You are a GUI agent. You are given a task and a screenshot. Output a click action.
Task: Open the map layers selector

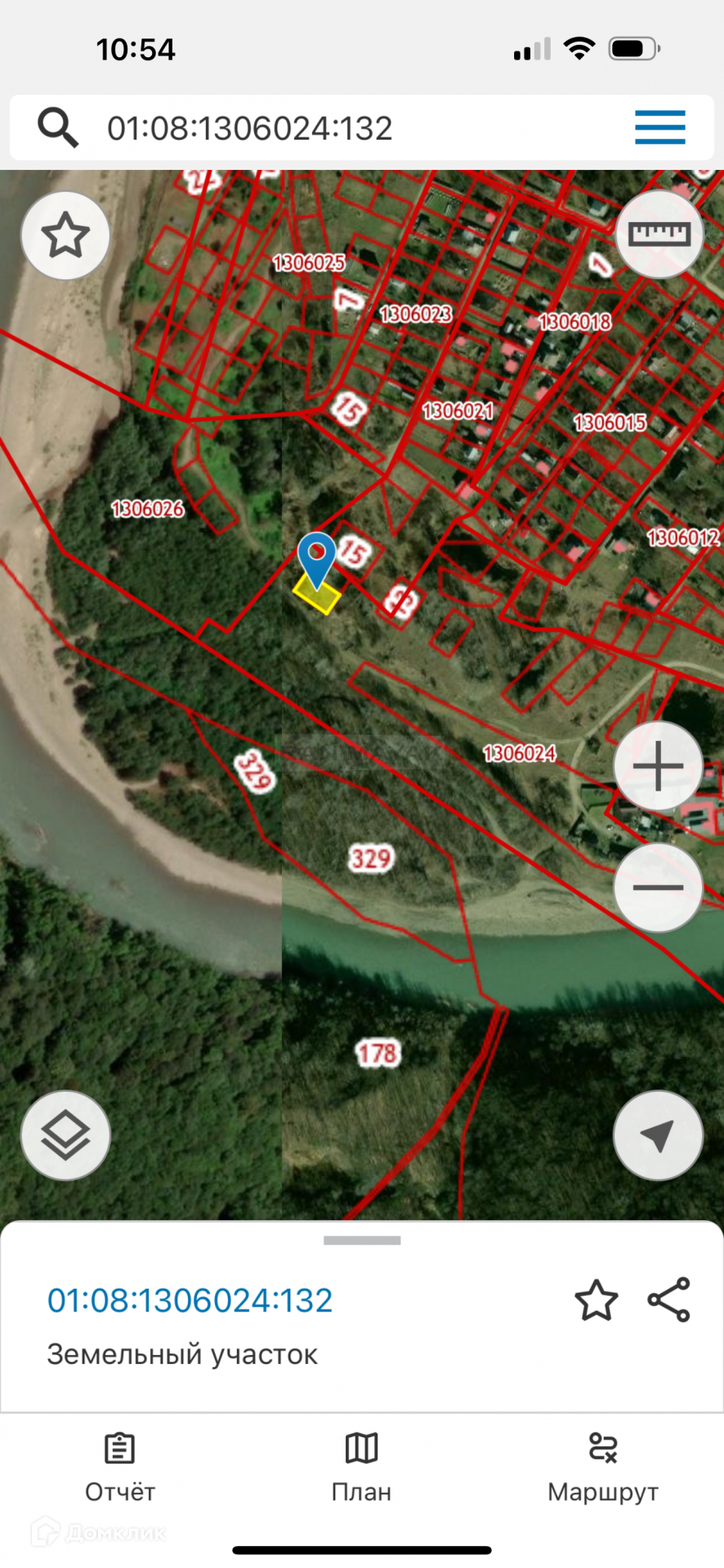[65, 1135]
